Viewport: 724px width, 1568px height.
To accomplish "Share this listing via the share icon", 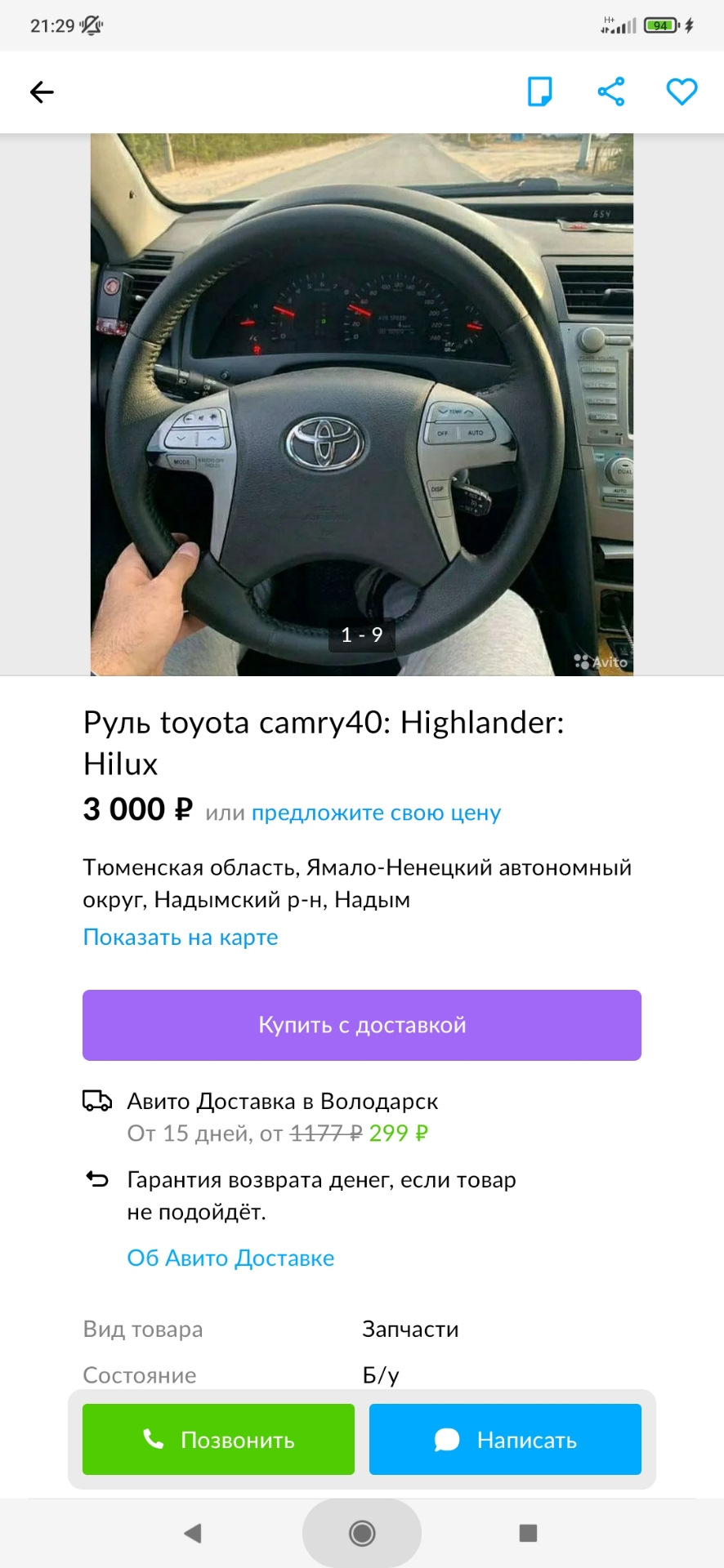I will tap(610, 91).
